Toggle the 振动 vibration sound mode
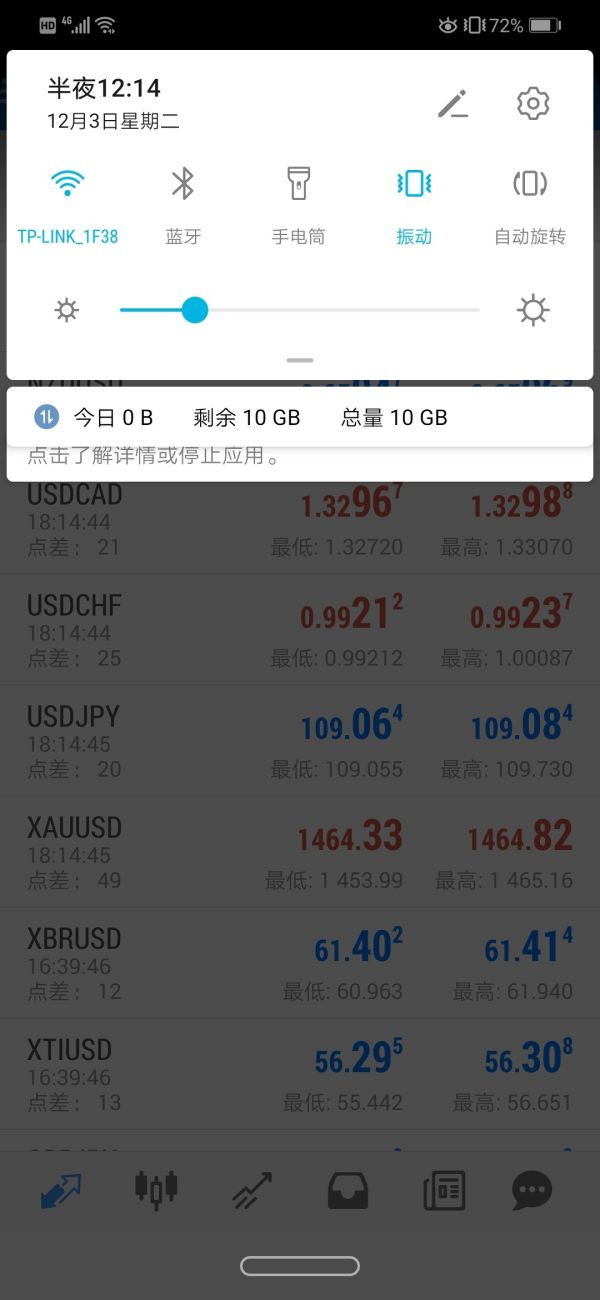The image size is (600, 1300). pos(414,184)
